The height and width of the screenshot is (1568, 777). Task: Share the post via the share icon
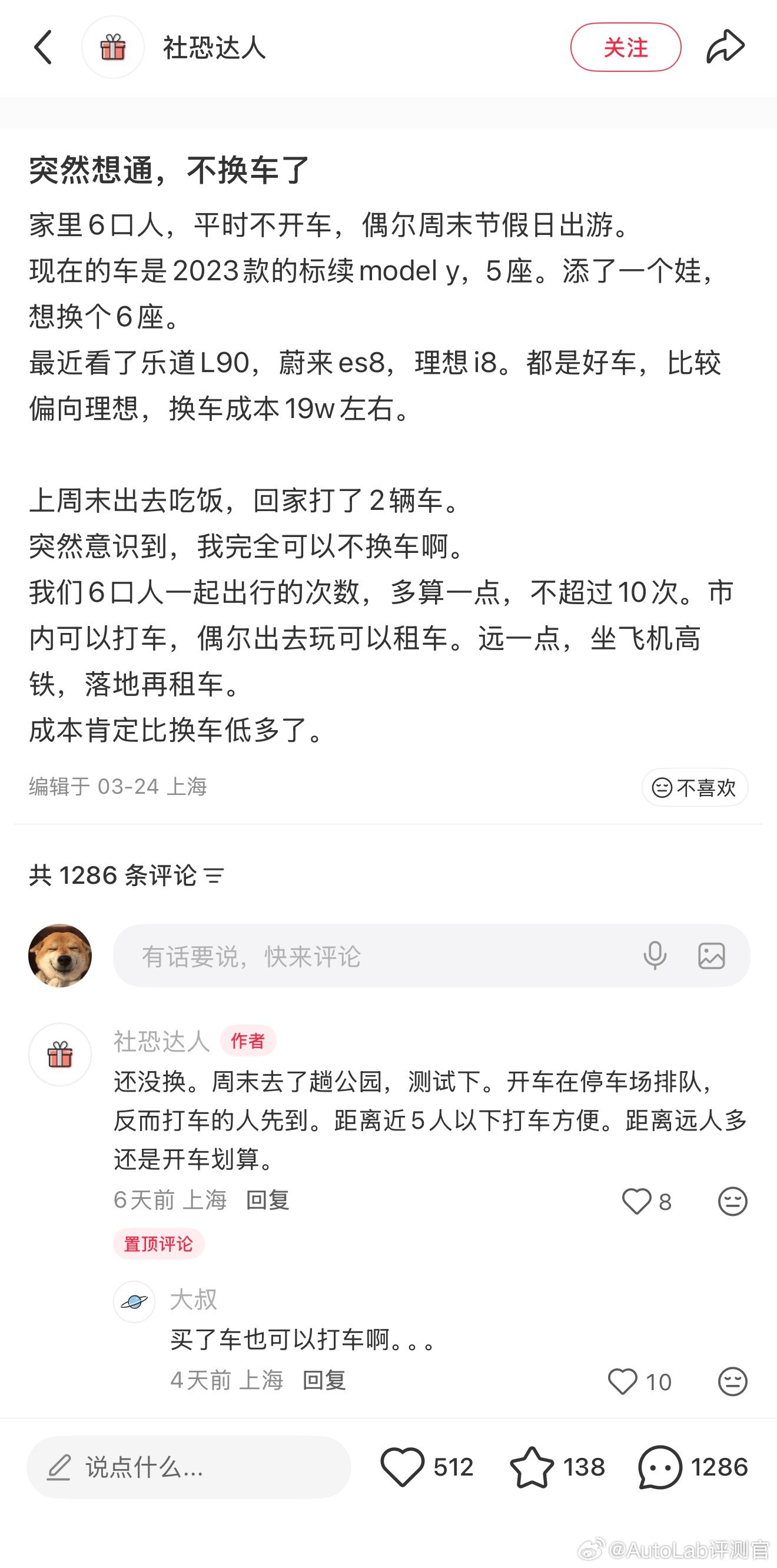point(723,47)
